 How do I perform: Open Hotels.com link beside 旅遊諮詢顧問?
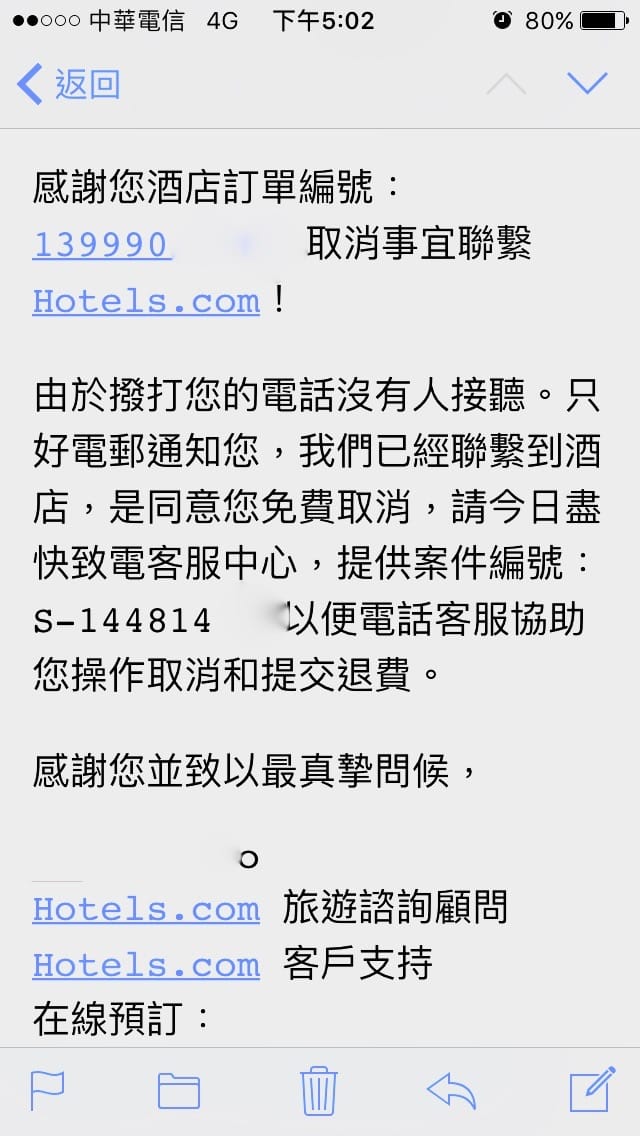tap(146, 909)
